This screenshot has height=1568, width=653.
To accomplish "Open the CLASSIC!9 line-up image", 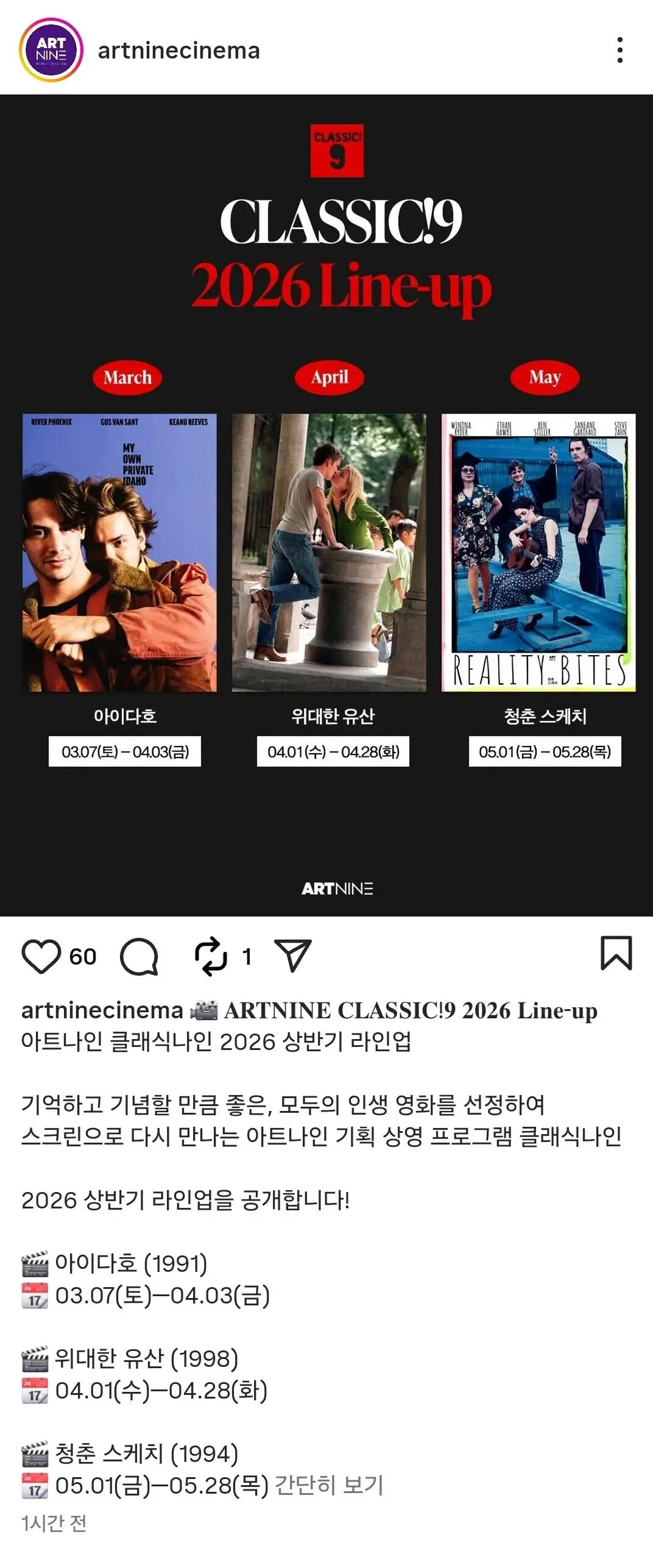I will pos(326,505).
